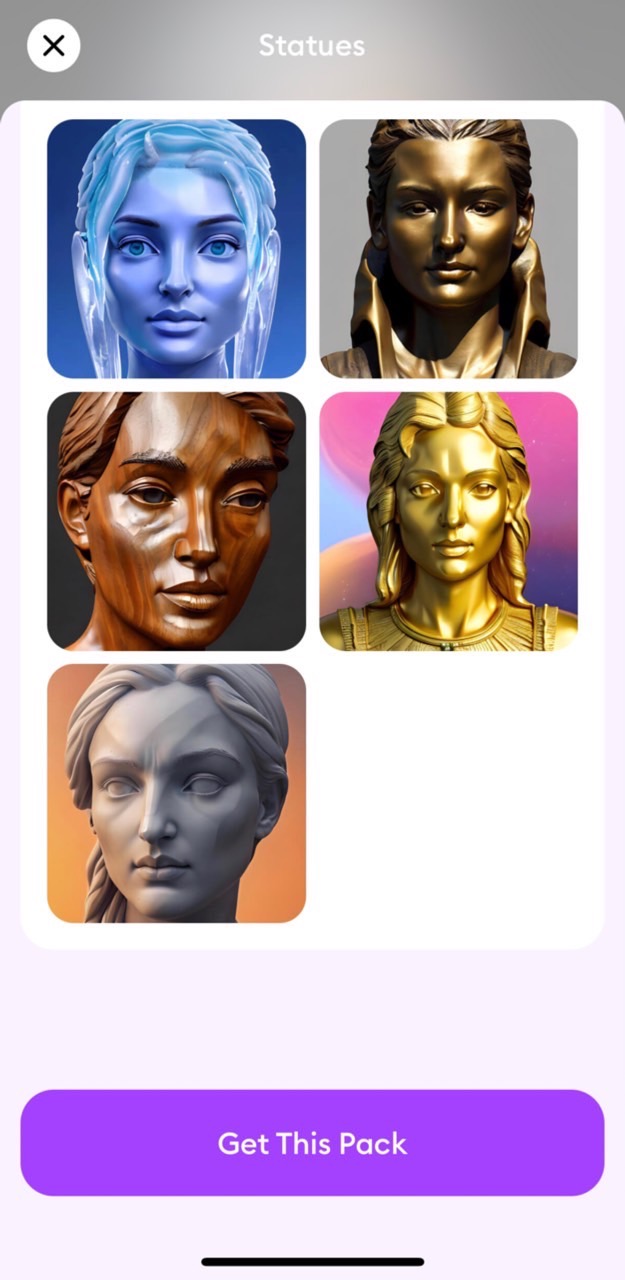The image size is (625, 1280).
Task: Tap the Get This Pack button
Action: click(312, 1143)
